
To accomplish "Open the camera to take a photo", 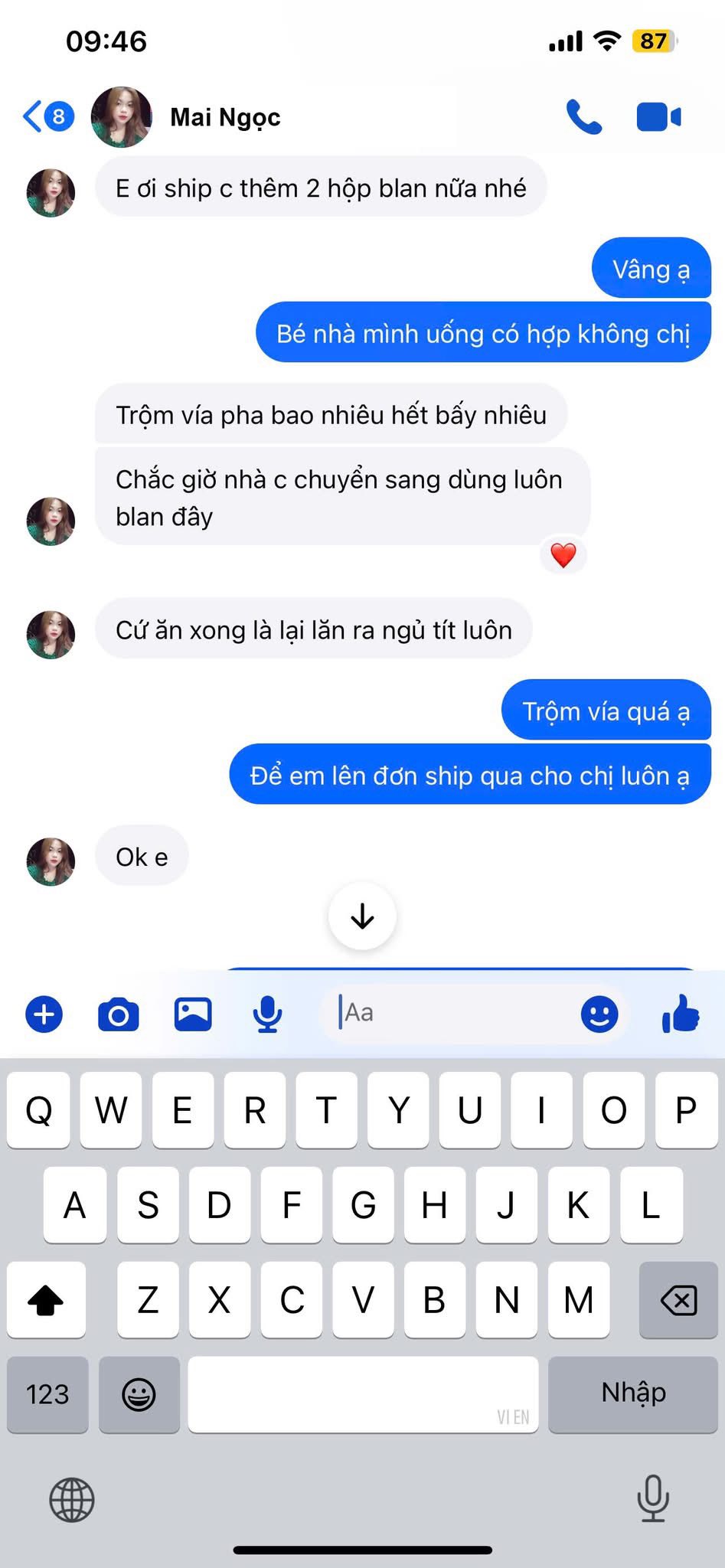I will [119, 1014].
